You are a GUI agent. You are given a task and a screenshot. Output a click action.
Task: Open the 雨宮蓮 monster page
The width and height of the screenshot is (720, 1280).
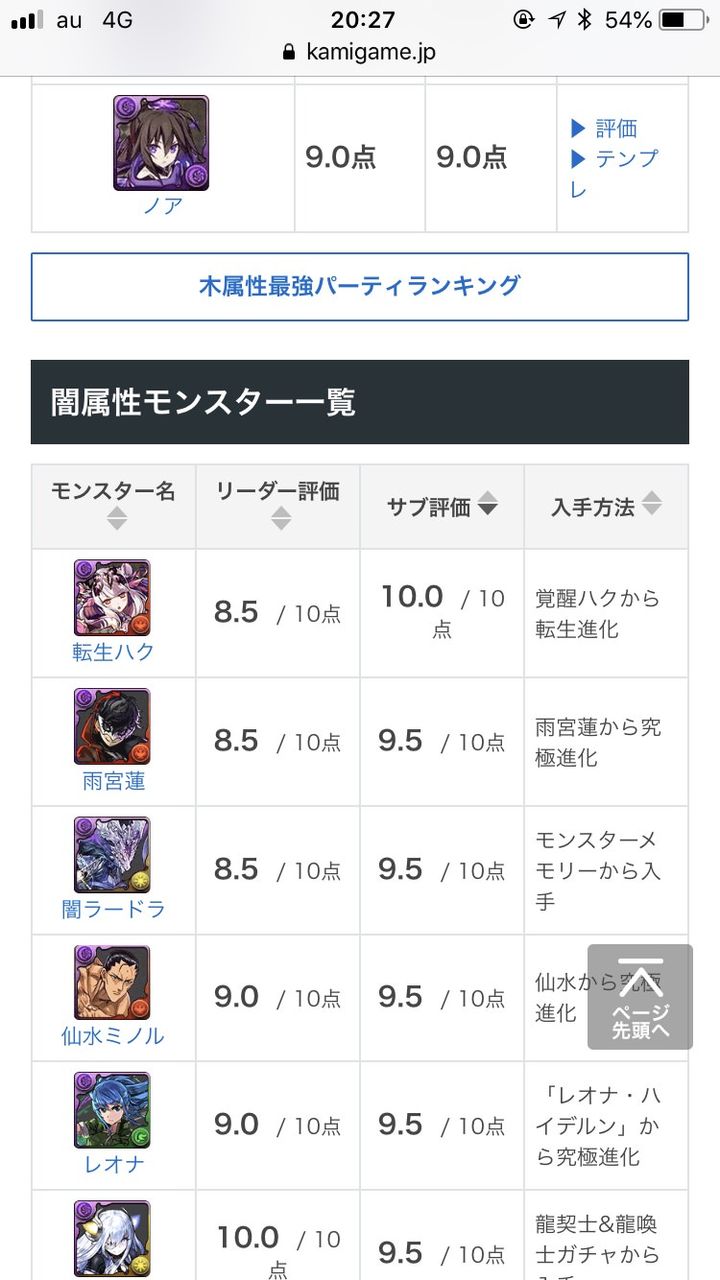113,780
